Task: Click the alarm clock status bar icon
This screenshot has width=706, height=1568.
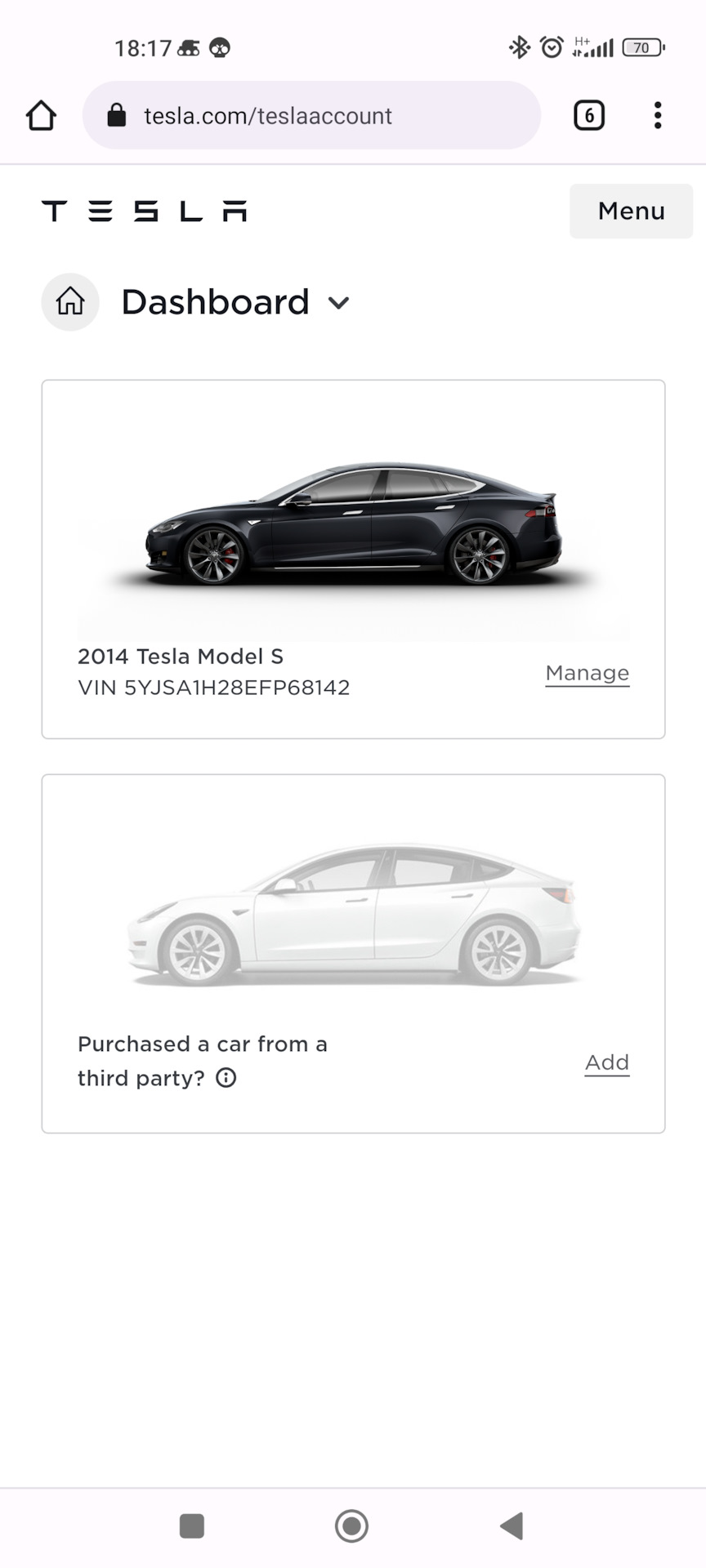Action: [553, 47]
